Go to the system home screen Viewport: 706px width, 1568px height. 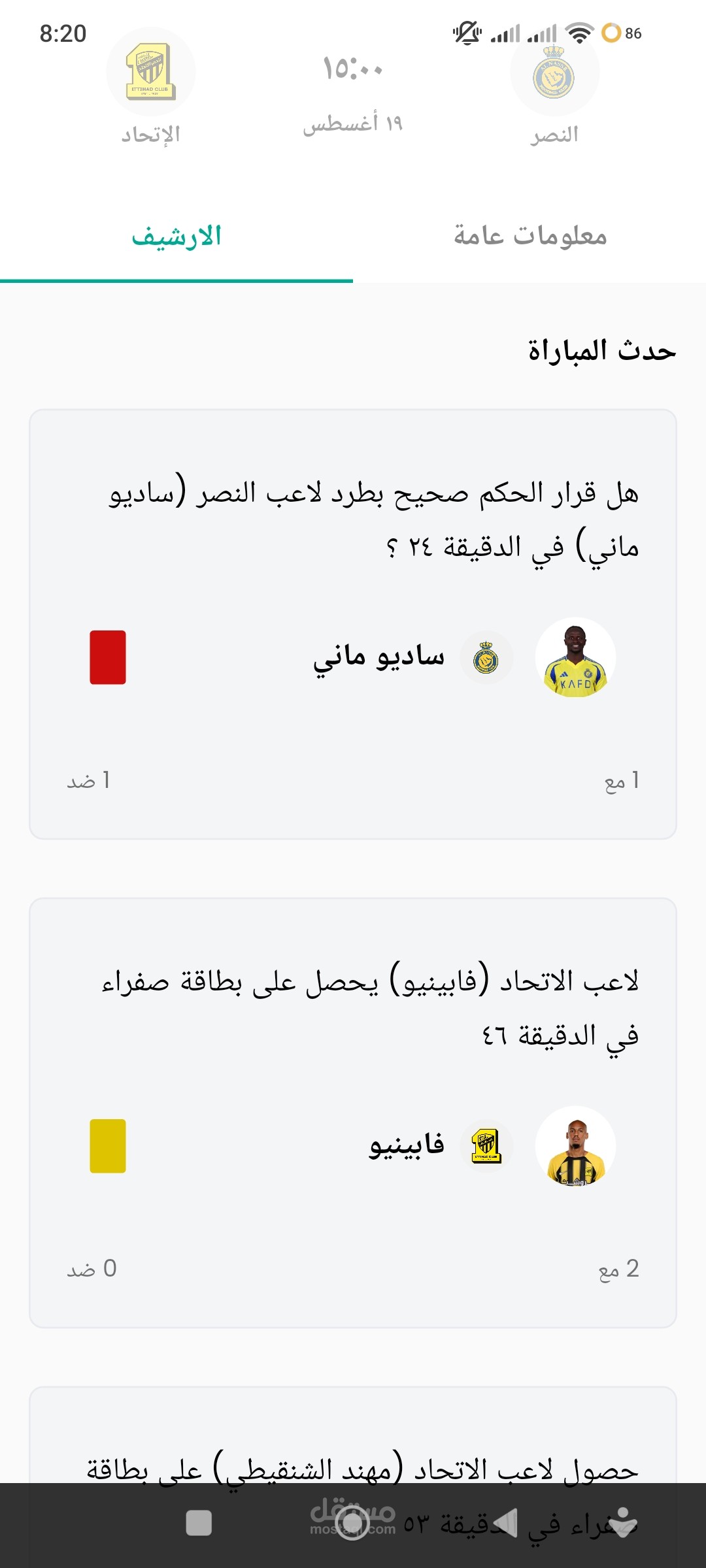point(353,1524)
